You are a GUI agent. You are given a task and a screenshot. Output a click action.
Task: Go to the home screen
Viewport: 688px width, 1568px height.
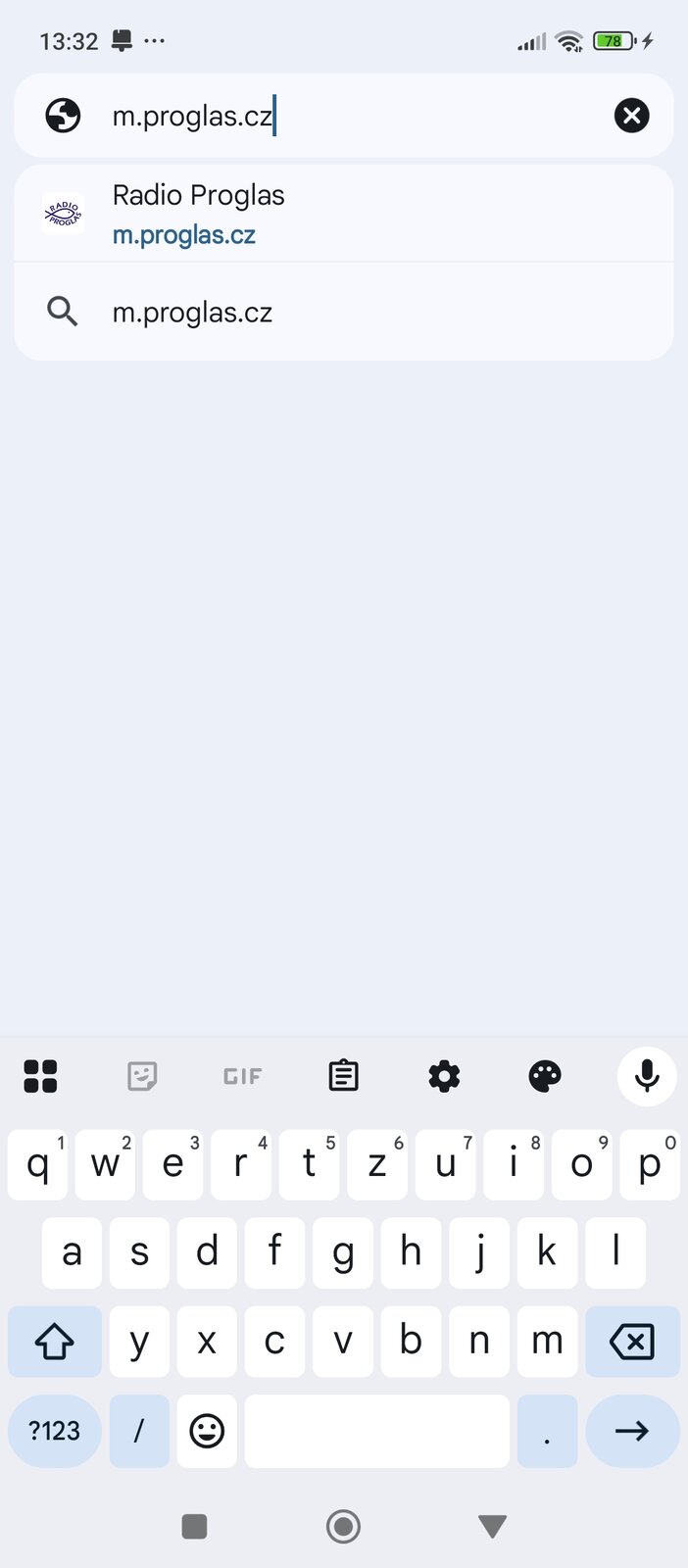pyautogui.click(x=343, y=1526)
